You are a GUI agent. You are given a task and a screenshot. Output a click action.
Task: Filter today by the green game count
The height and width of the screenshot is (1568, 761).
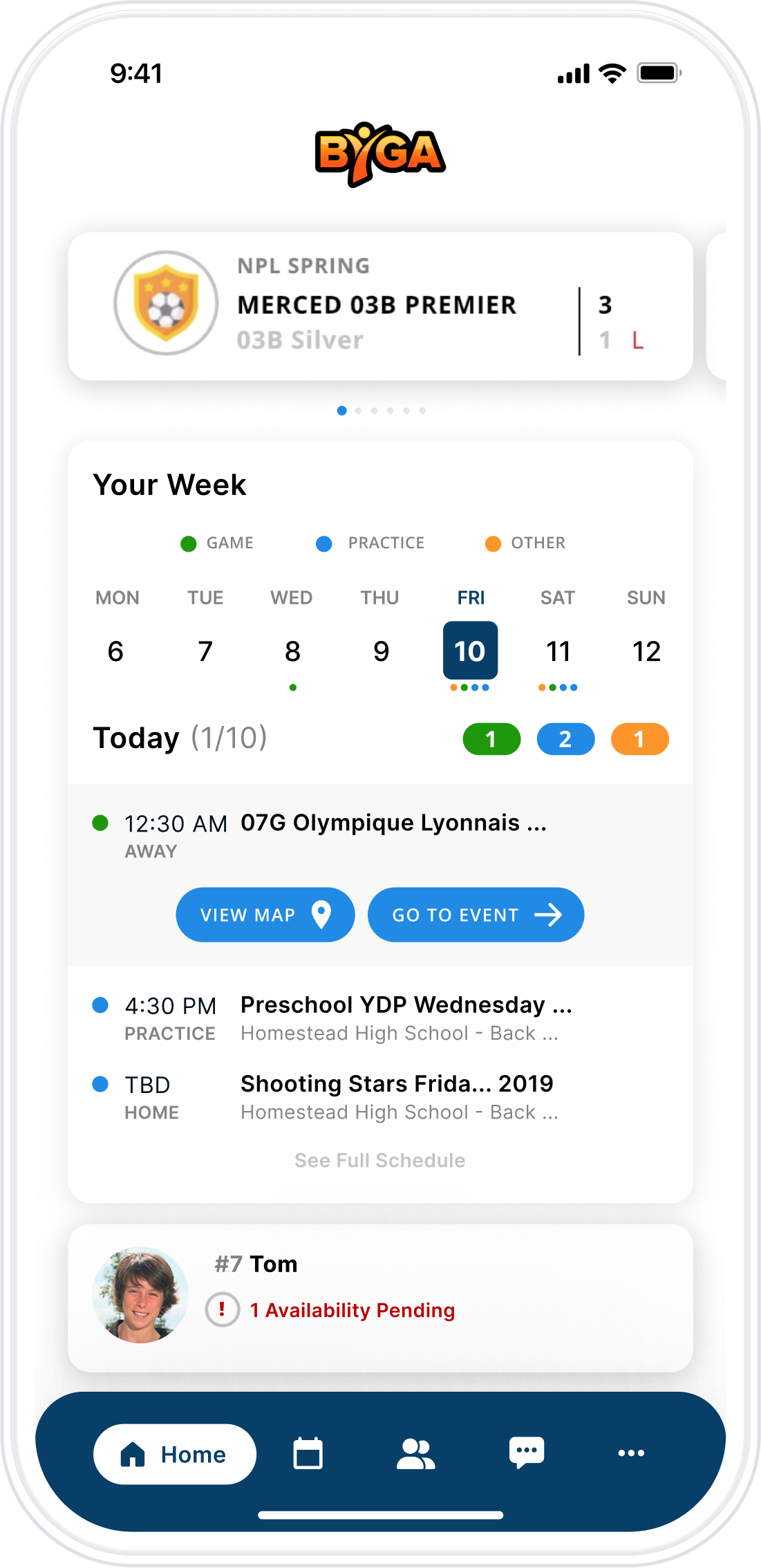click(491, 739)
